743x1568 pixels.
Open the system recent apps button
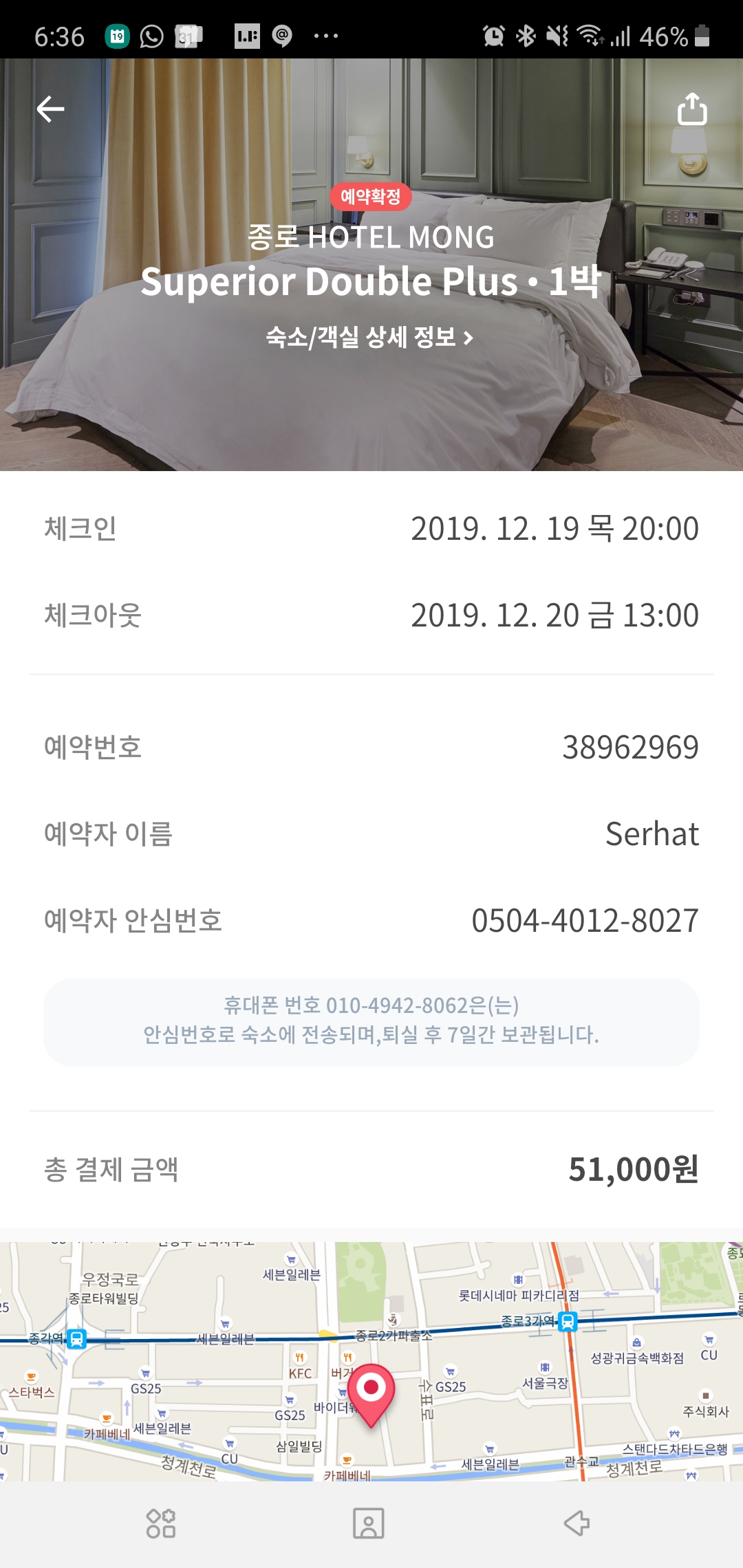tap(161, 1523)
